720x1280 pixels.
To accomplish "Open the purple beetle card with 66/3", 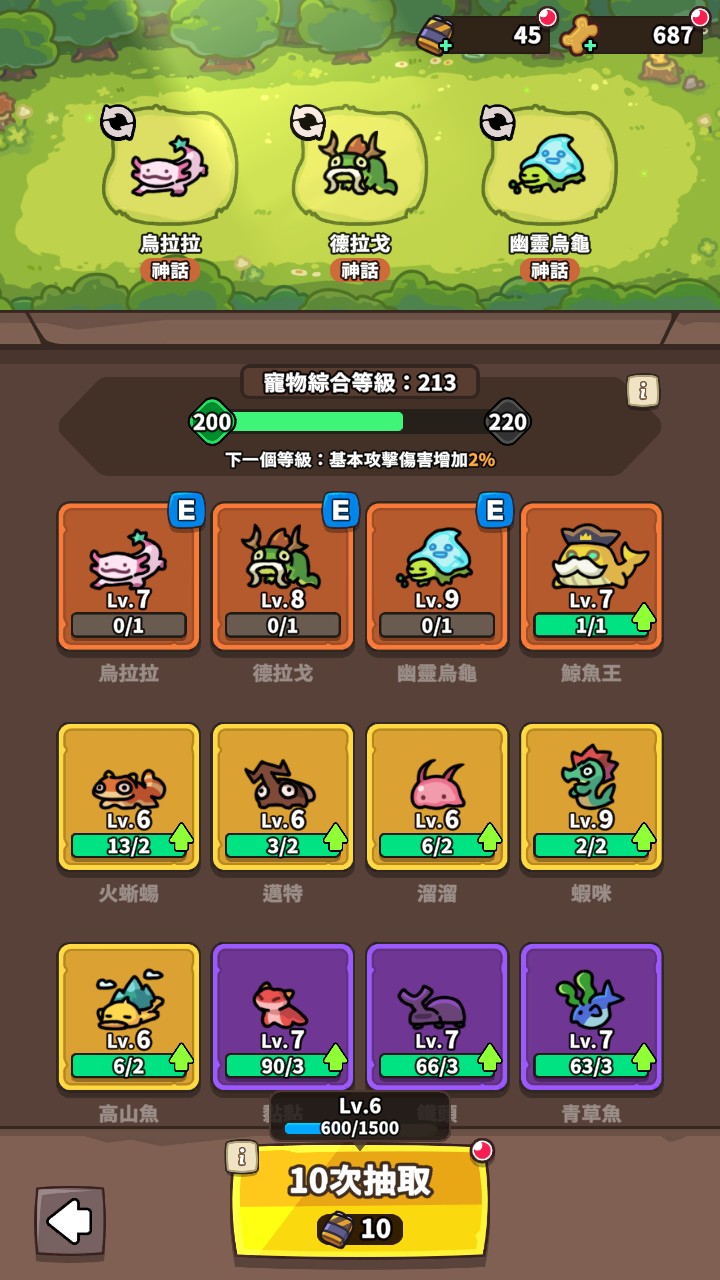I will pyautogui.click(x=437, y=1016).
